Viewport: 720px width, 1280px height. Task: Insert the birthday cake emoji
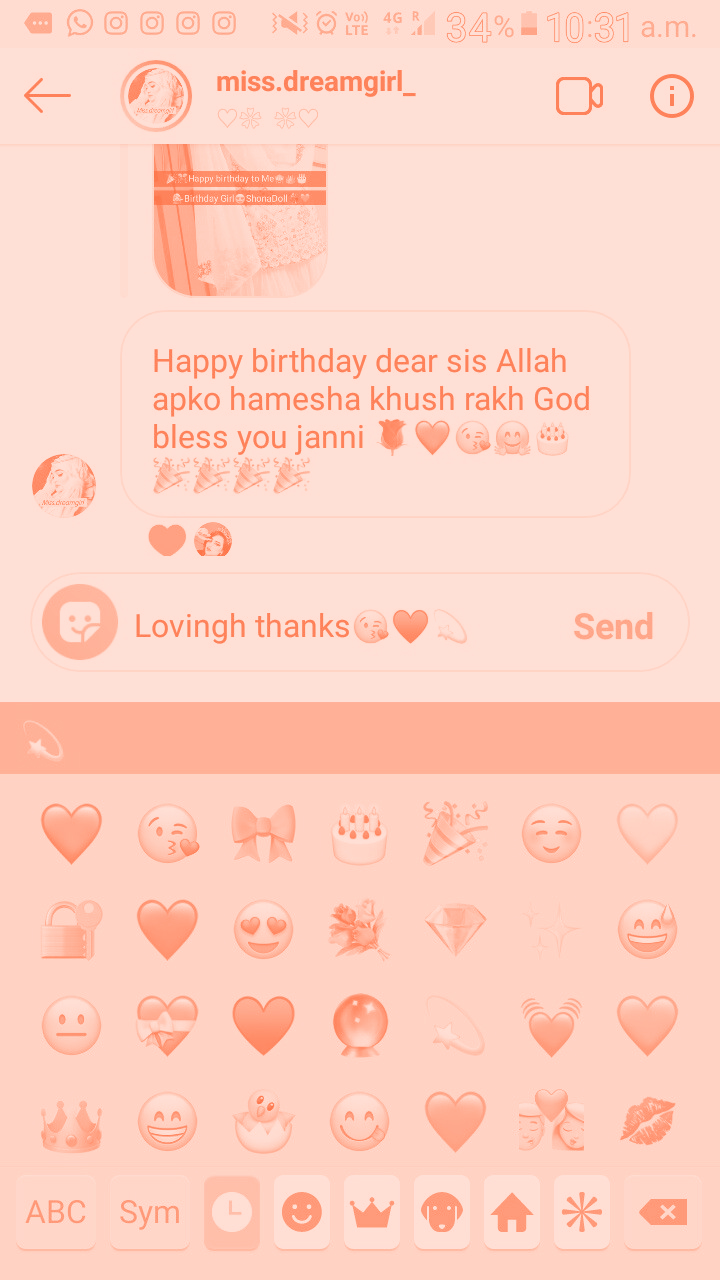(359, 834)
